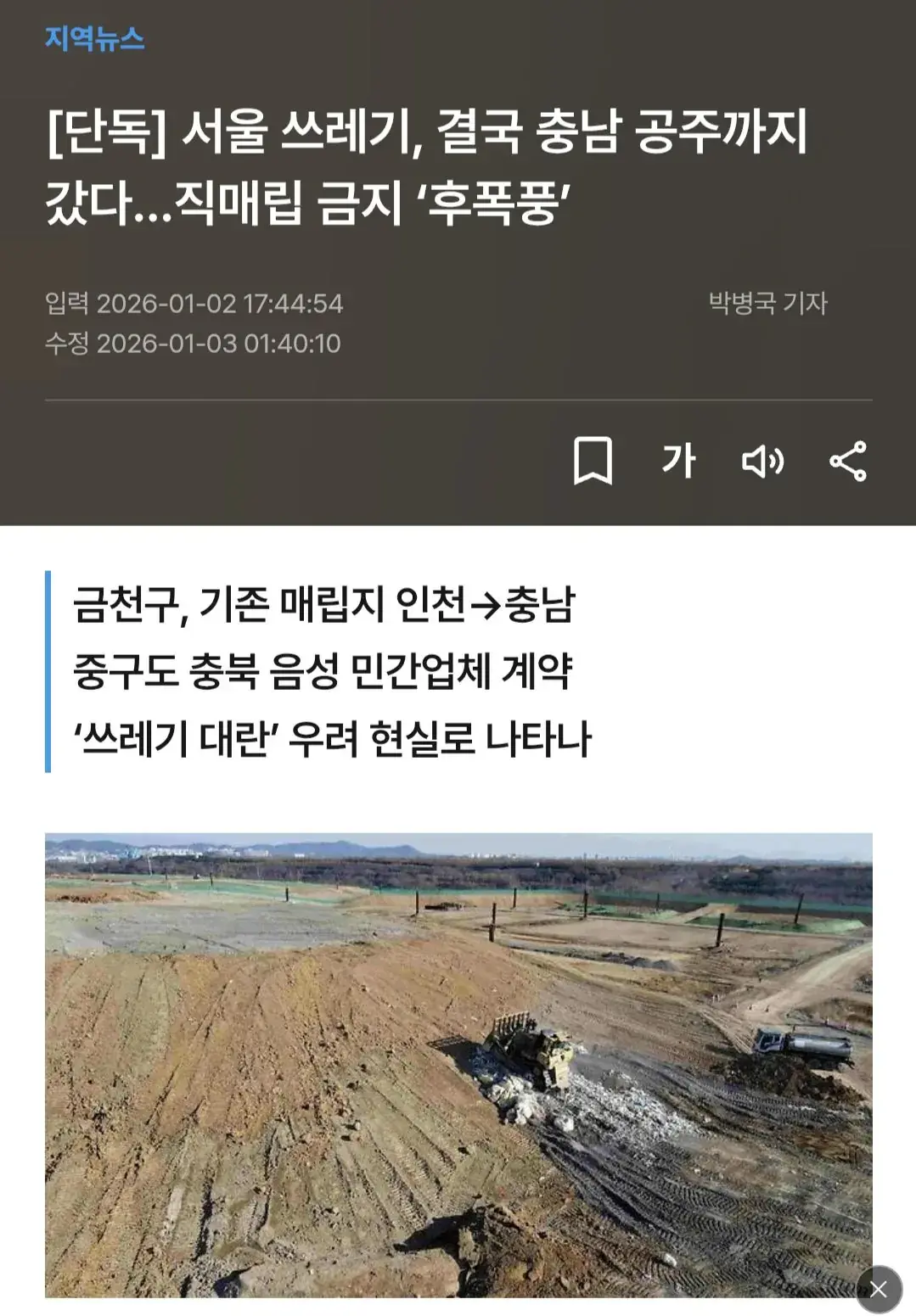The image size is (916, 1316).
Task: View reporter 박병국 기자's profile
Action: pos(767,303)
